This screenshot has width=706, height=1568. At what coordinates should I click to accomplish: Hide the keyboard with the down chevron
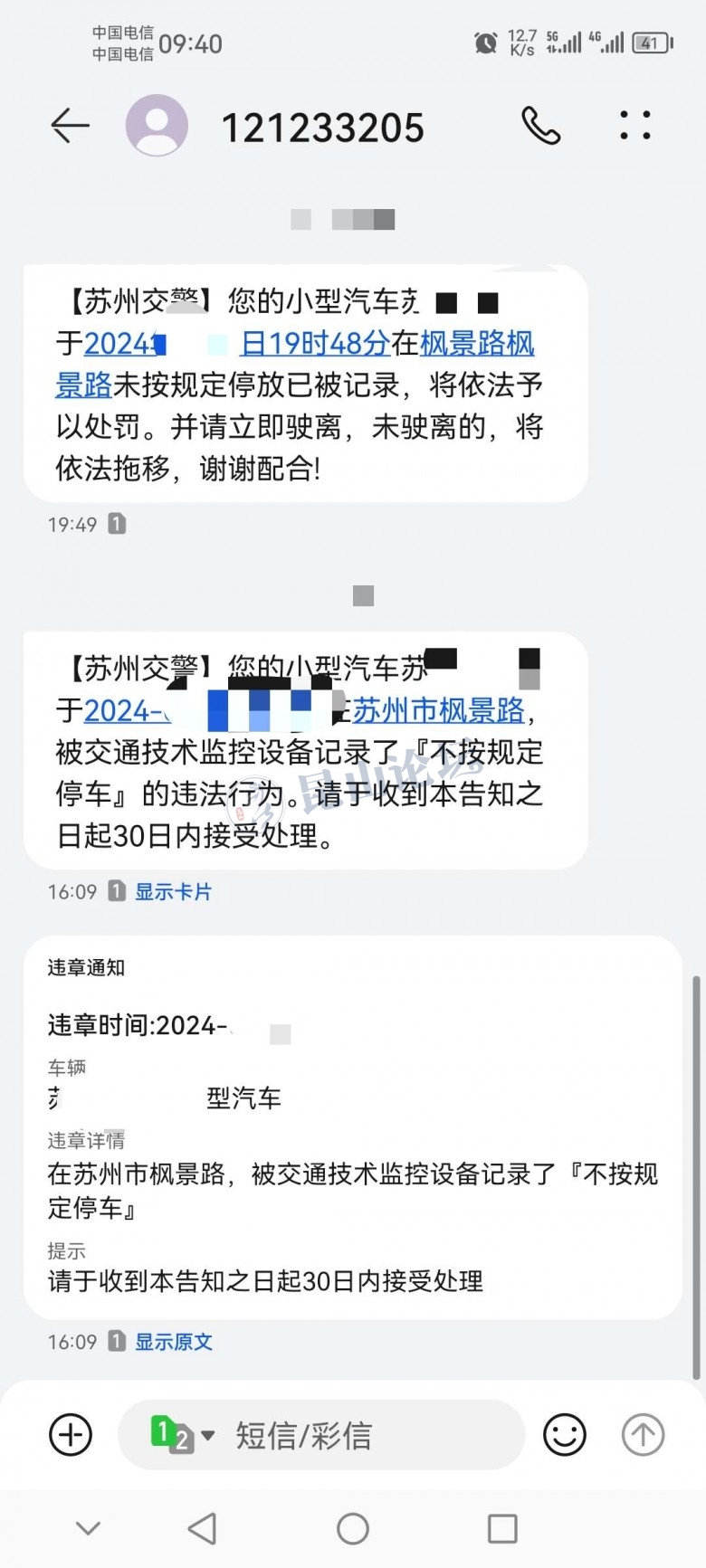click(x=88, y=1528)
